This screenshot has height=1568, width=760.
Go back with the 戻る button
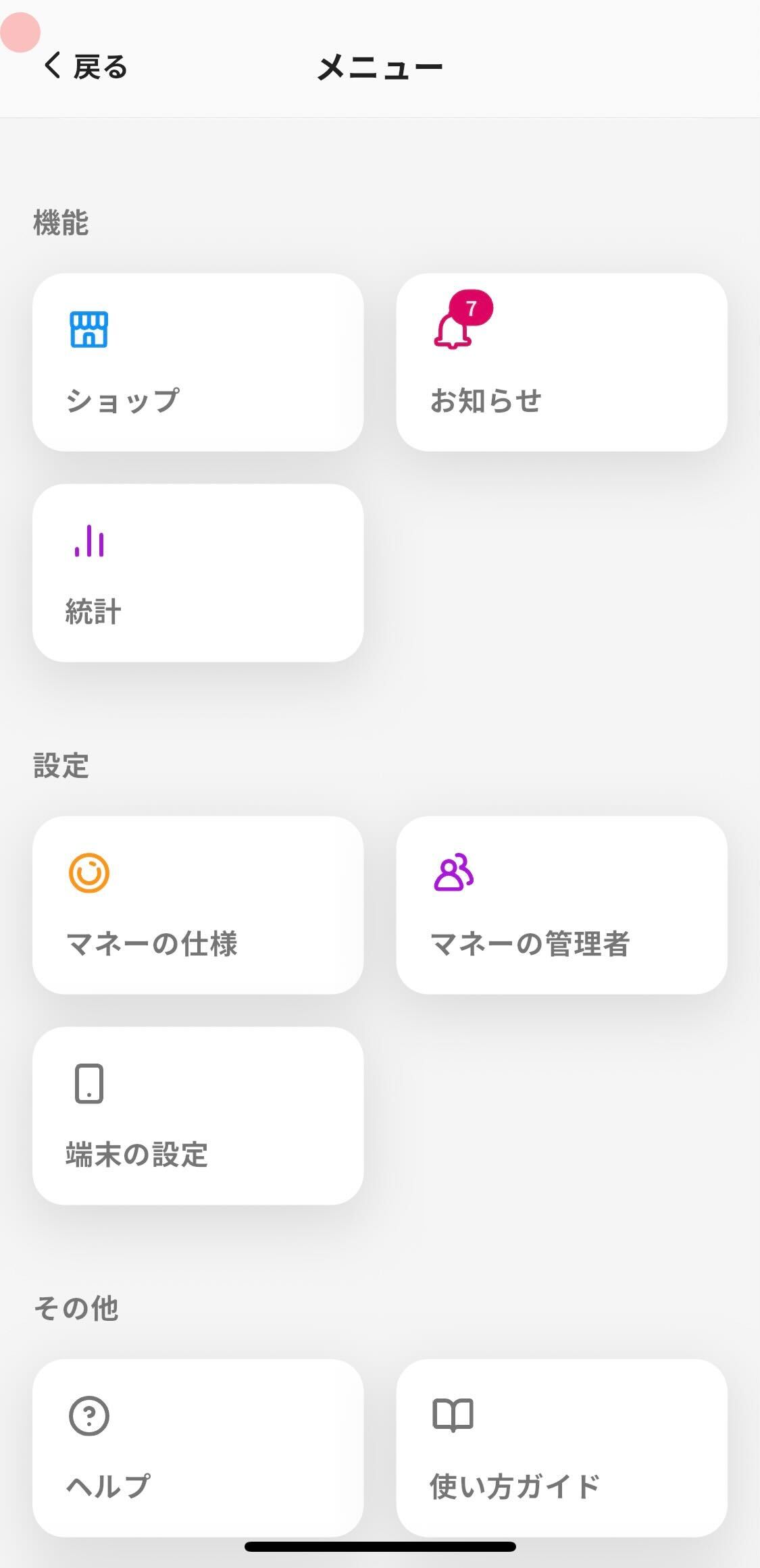click(86, 67)
